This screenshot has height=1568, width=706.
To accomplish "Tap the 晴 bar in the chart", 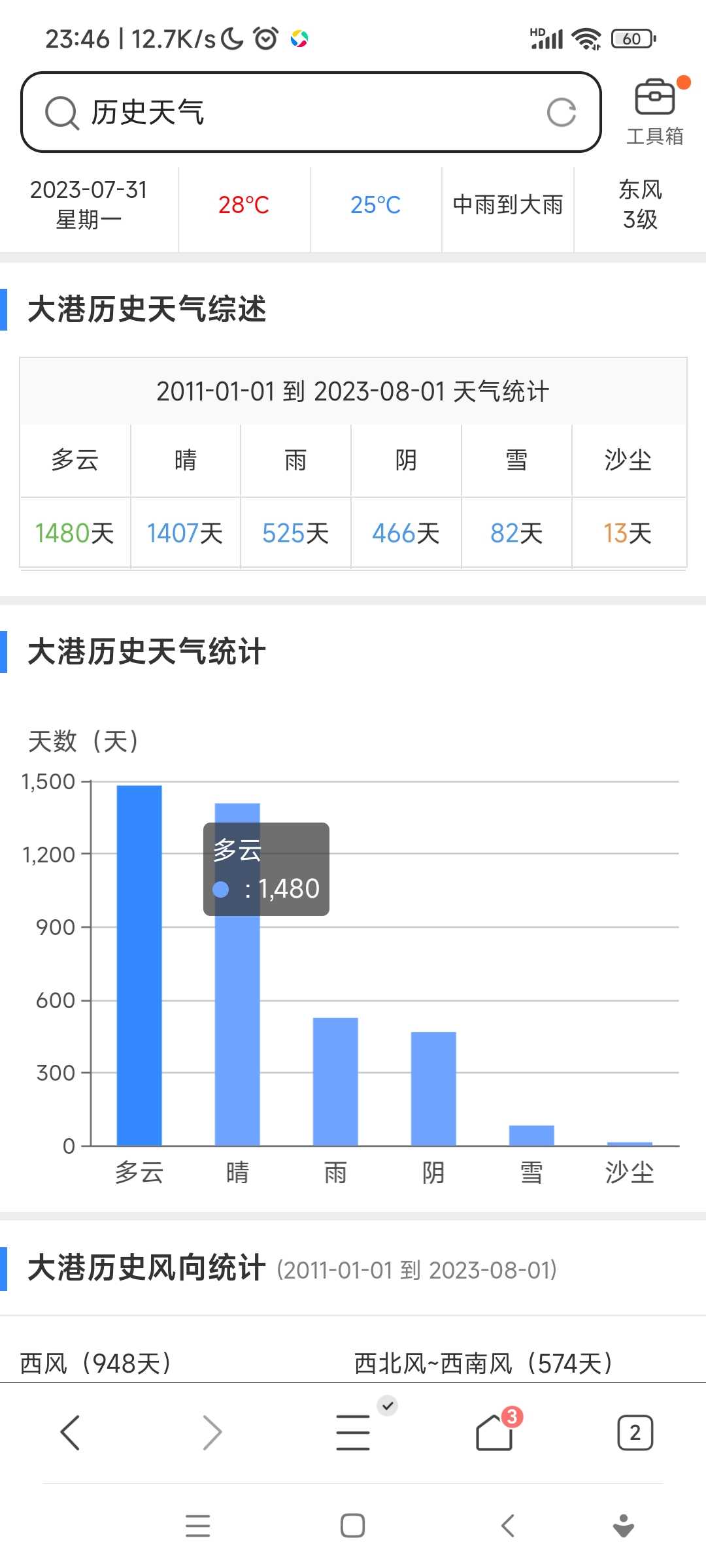I will pos(237,974).
